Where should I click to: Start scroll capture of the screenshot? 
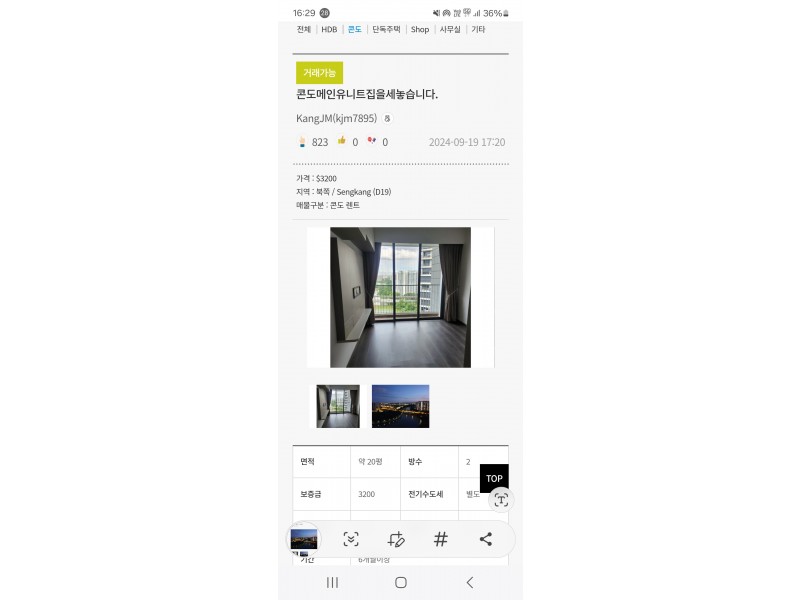tap(351, 539)
